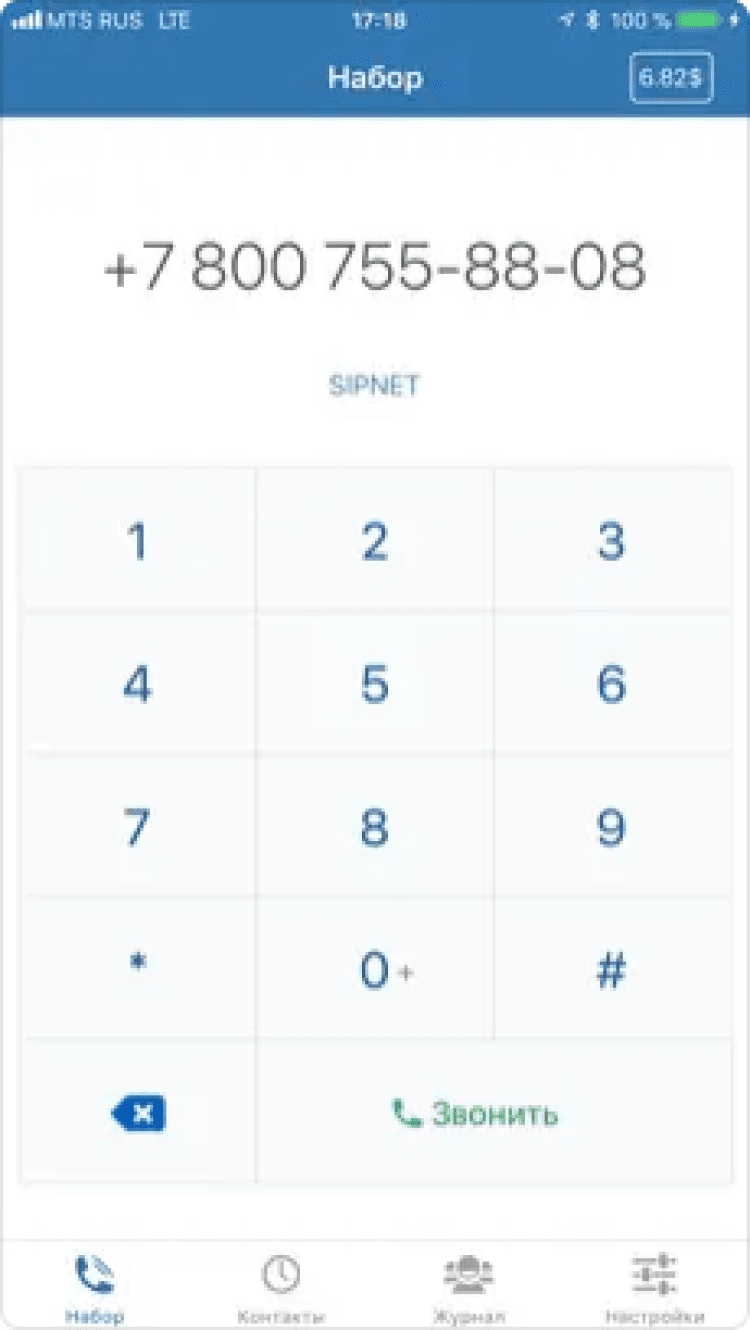Enter the asterisk symbol

click(138, 969)
